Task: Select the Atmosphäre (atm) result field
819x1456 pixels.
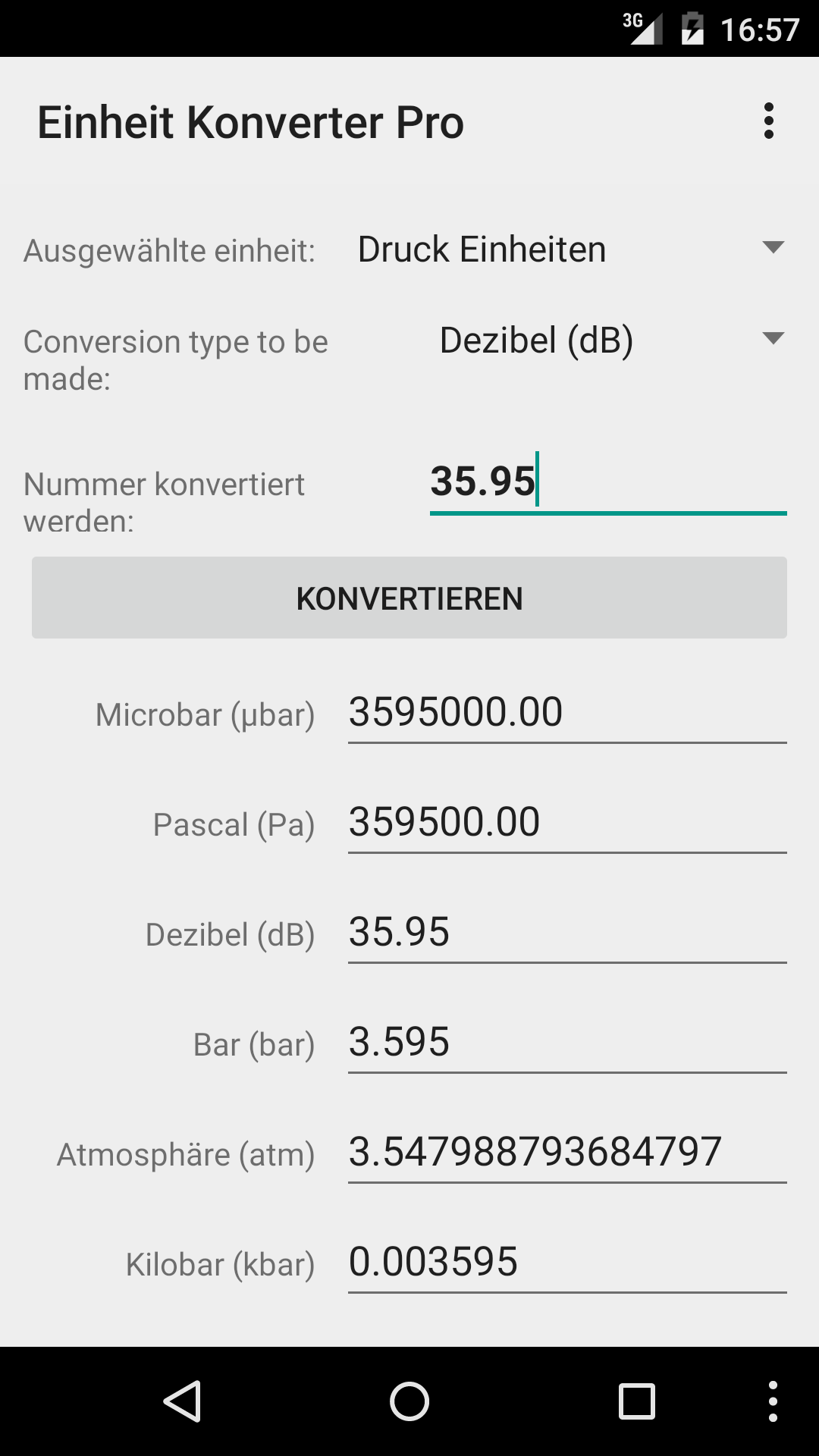Action: [x=566, y=1153]
